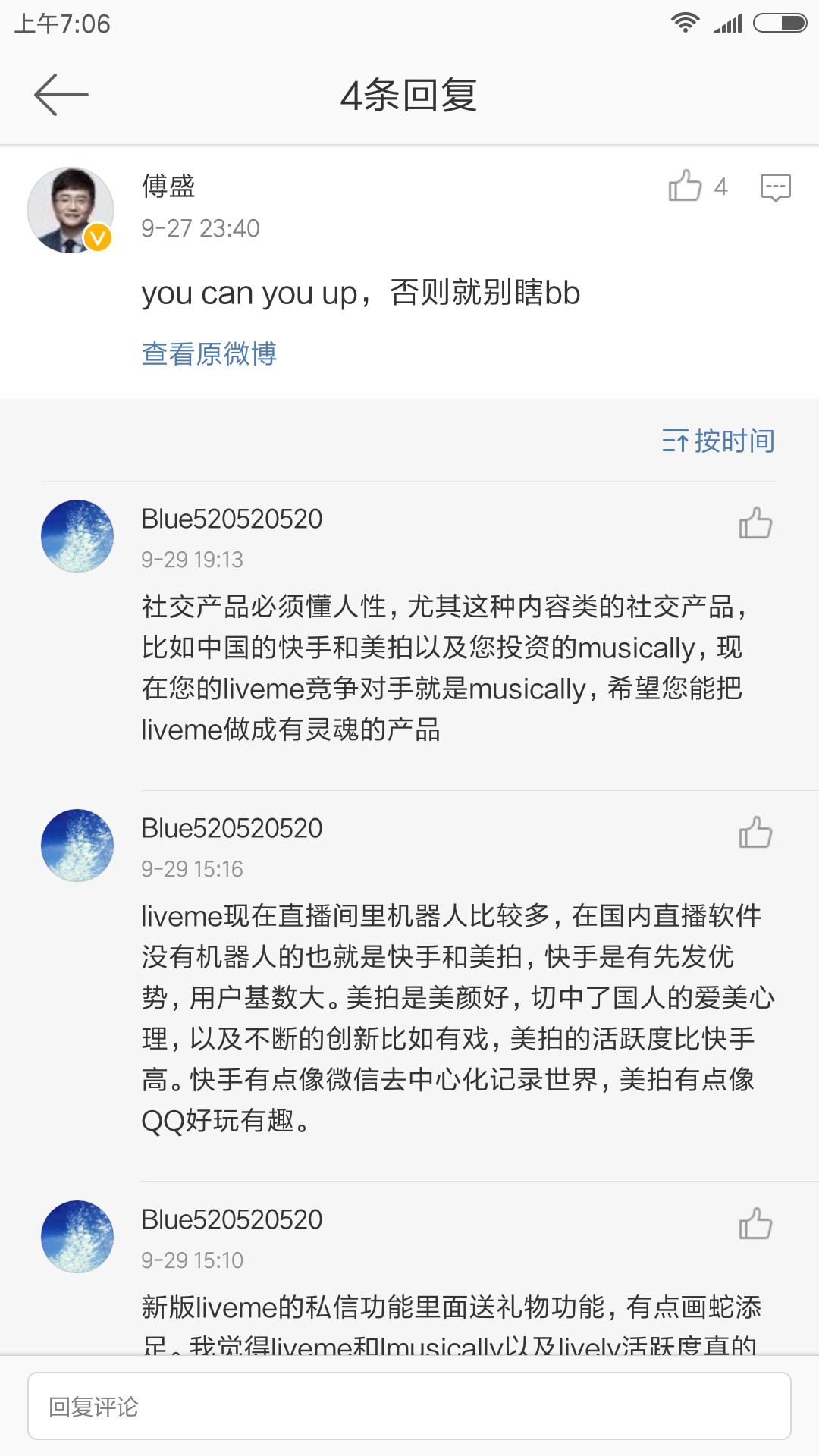Change sort order via 按时间
Image resolution: width=819 pixels, height=1456 pixels.
[717, 441]
